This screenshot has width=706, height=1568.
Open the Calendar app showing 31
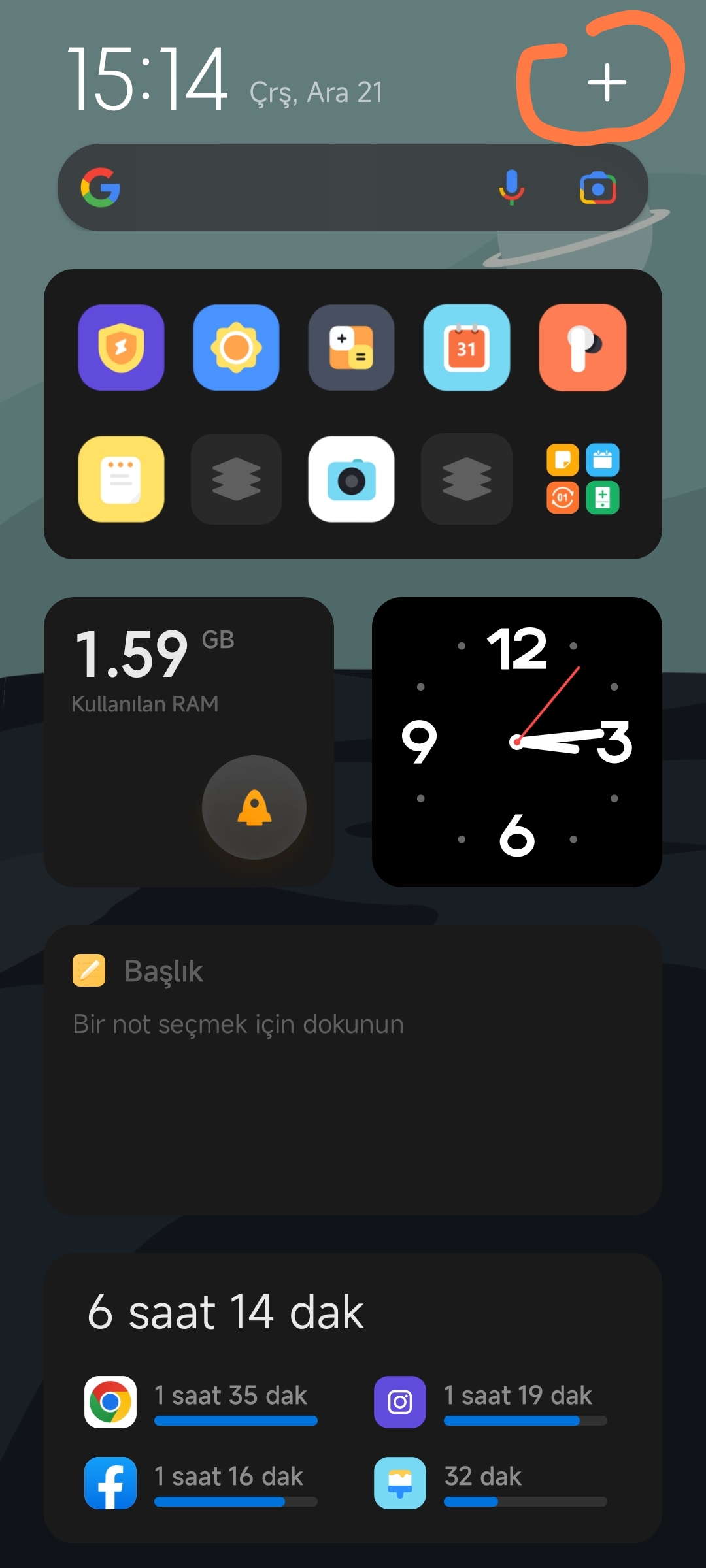click(x=467, y=348)
